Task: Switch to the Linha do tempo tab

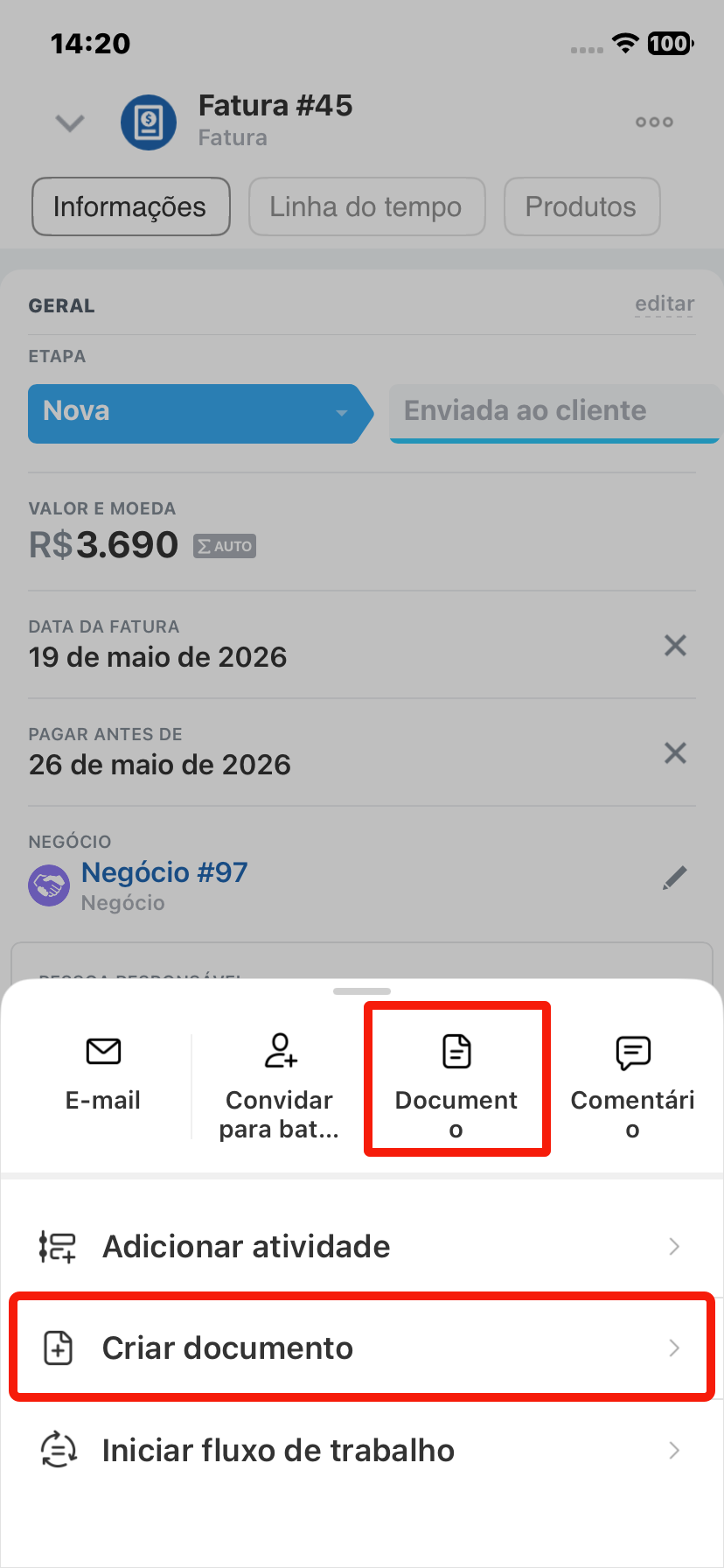Action: [x=366, y=206]
